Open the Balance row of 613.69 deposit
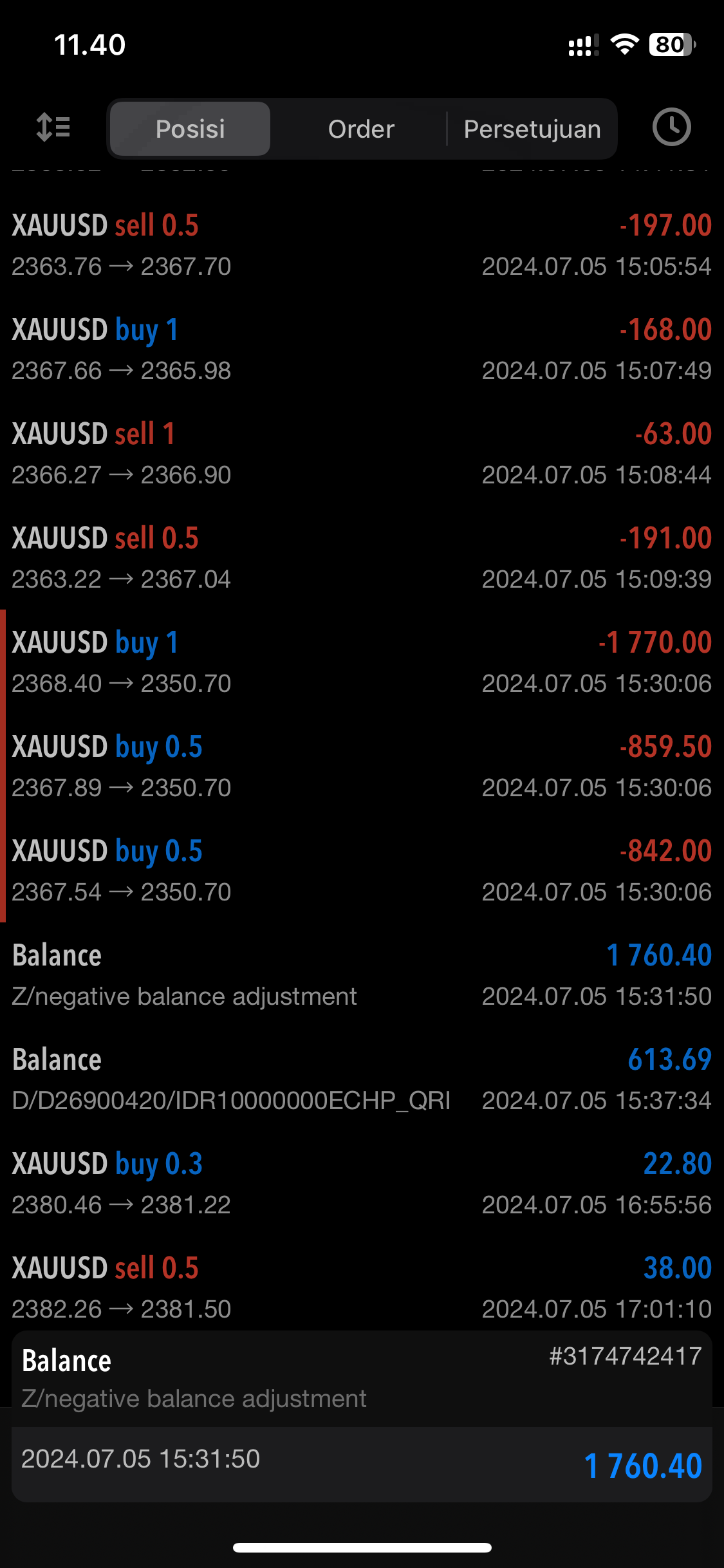 [x=362, y=1079]
